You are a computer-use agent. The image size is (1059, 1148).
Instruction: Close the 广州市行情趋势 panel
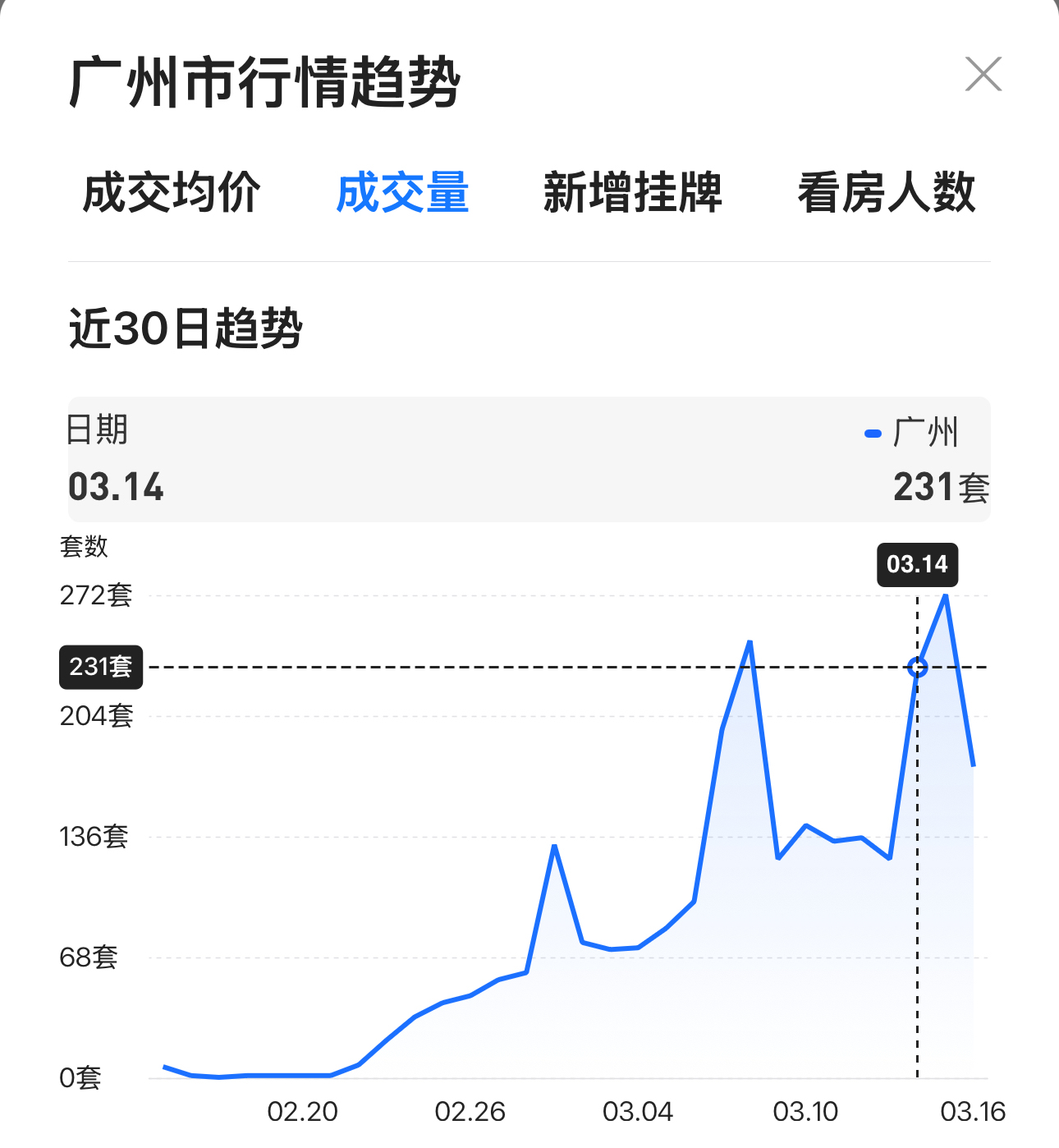point(983,75)
